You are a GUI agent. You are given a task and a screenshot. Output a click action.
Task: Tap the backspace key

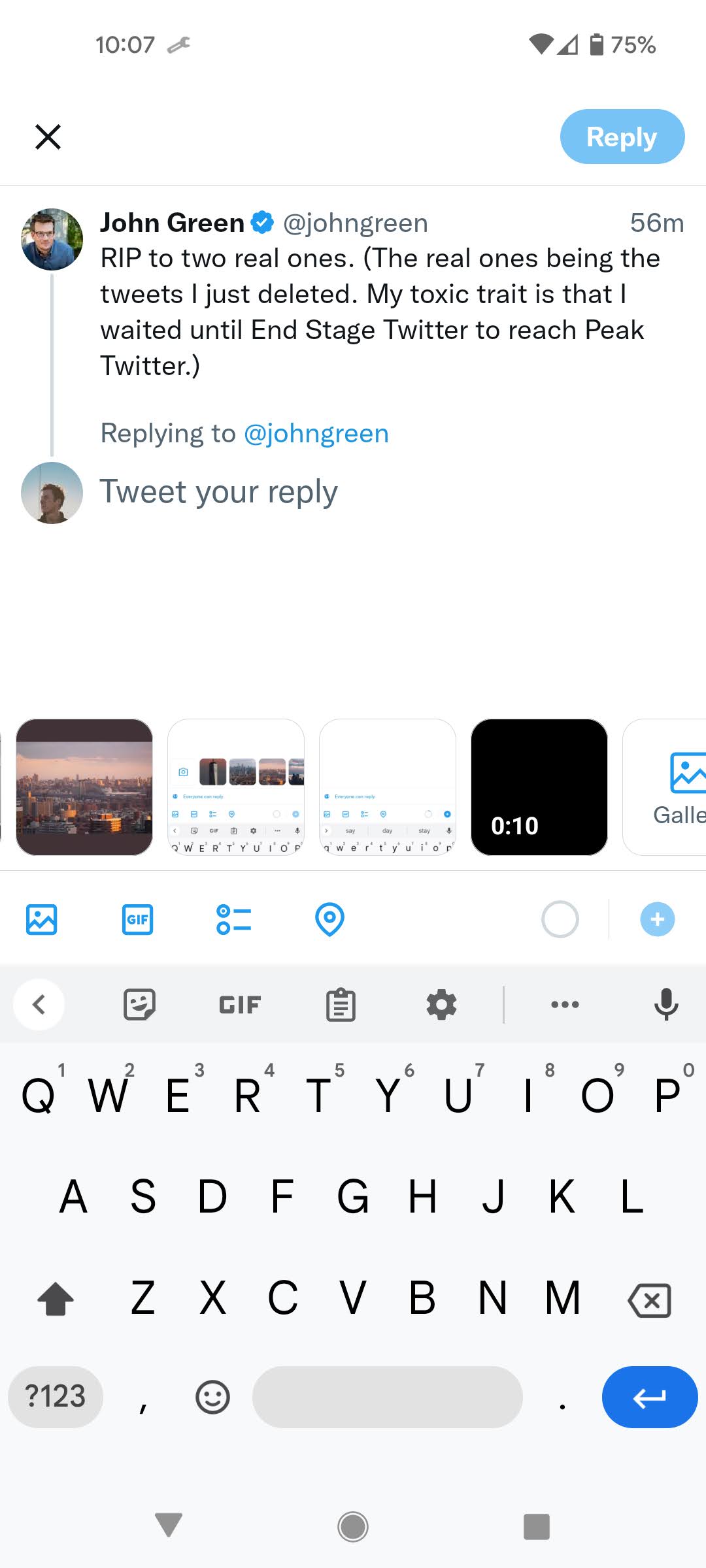[649, 1300]
